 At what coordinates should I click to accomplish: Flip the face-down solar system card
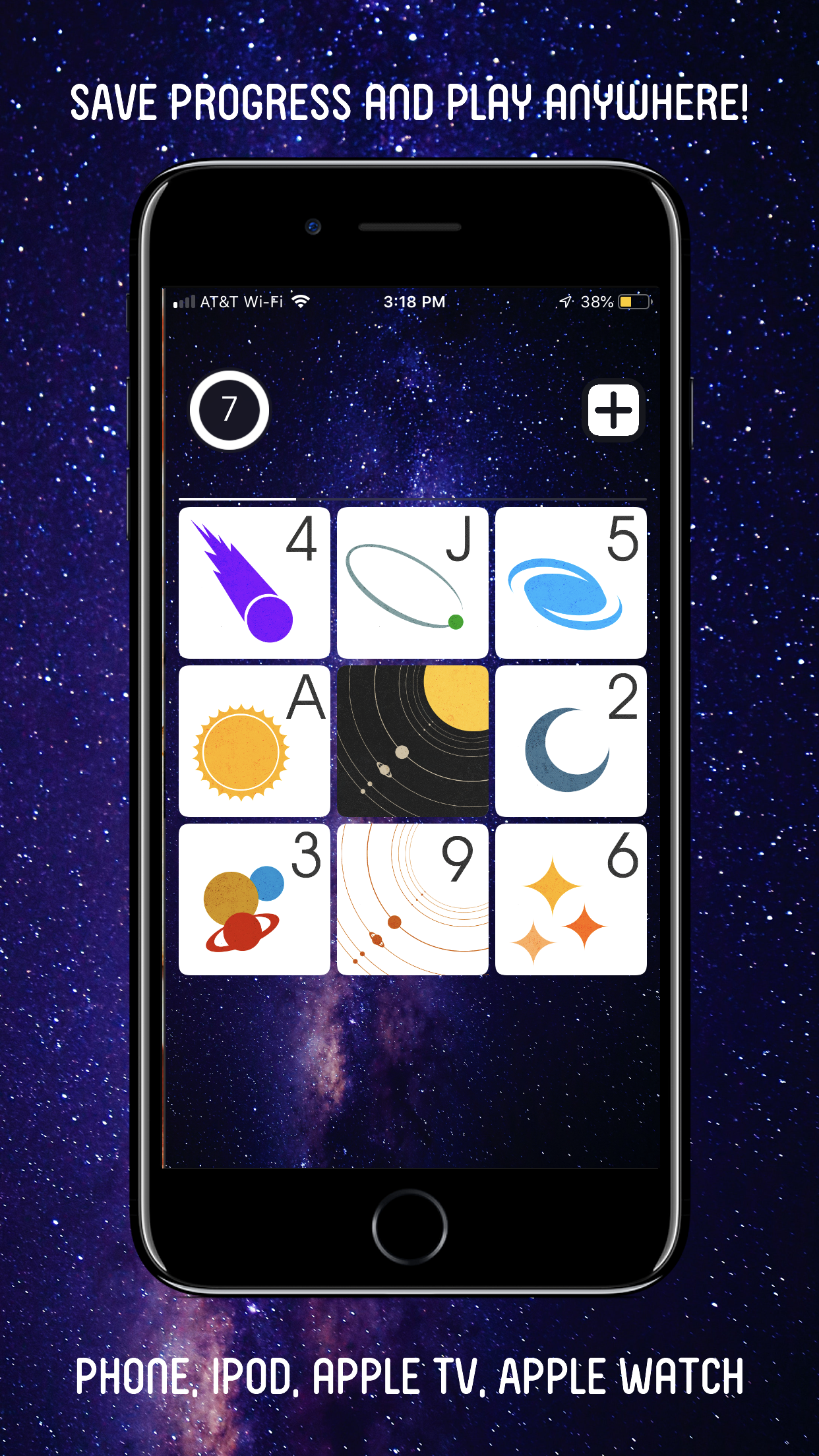[x=412, y=741]
